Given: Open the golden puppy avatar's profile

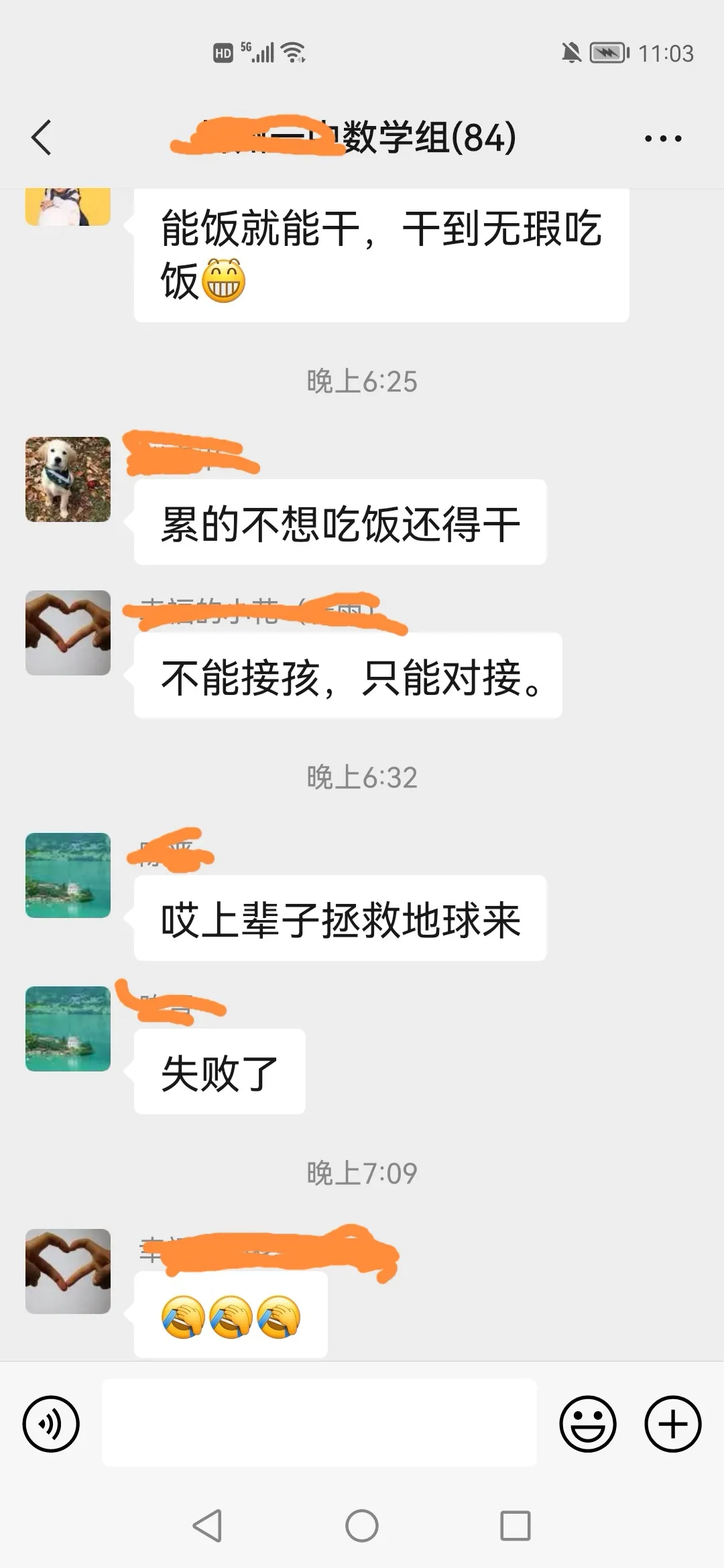Looking at the screenshot, I should click(x=68, y=479).
